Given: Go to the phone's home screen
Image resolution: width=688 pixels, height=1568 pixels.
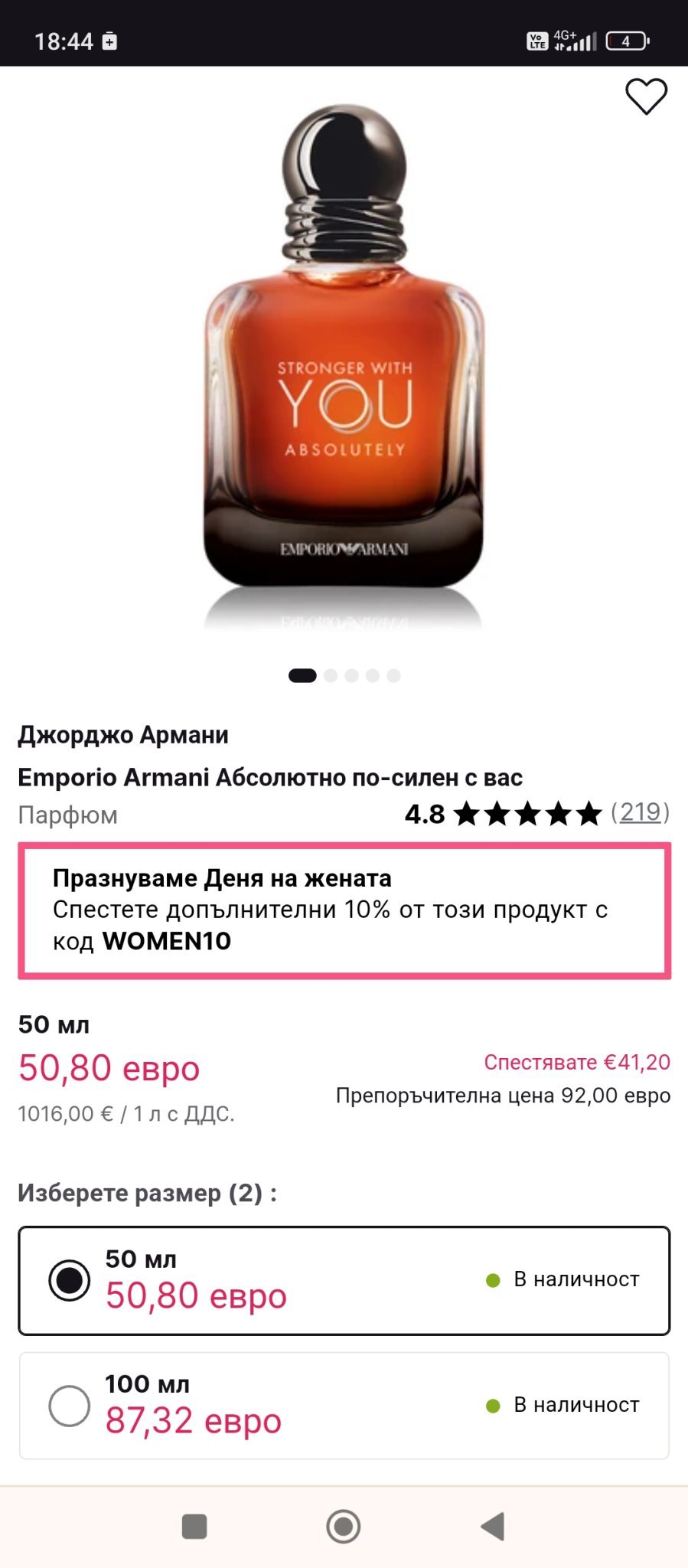Looking at the screenshot, I should [x=344, y=1527].
